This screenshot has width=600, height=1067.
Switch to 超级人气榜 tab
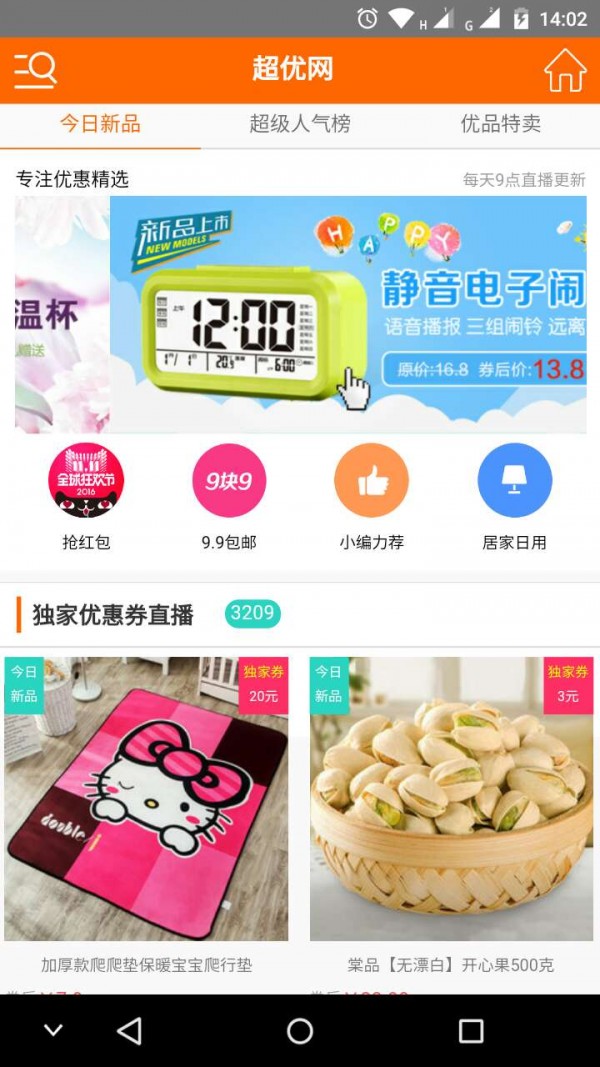click(300, 124)
